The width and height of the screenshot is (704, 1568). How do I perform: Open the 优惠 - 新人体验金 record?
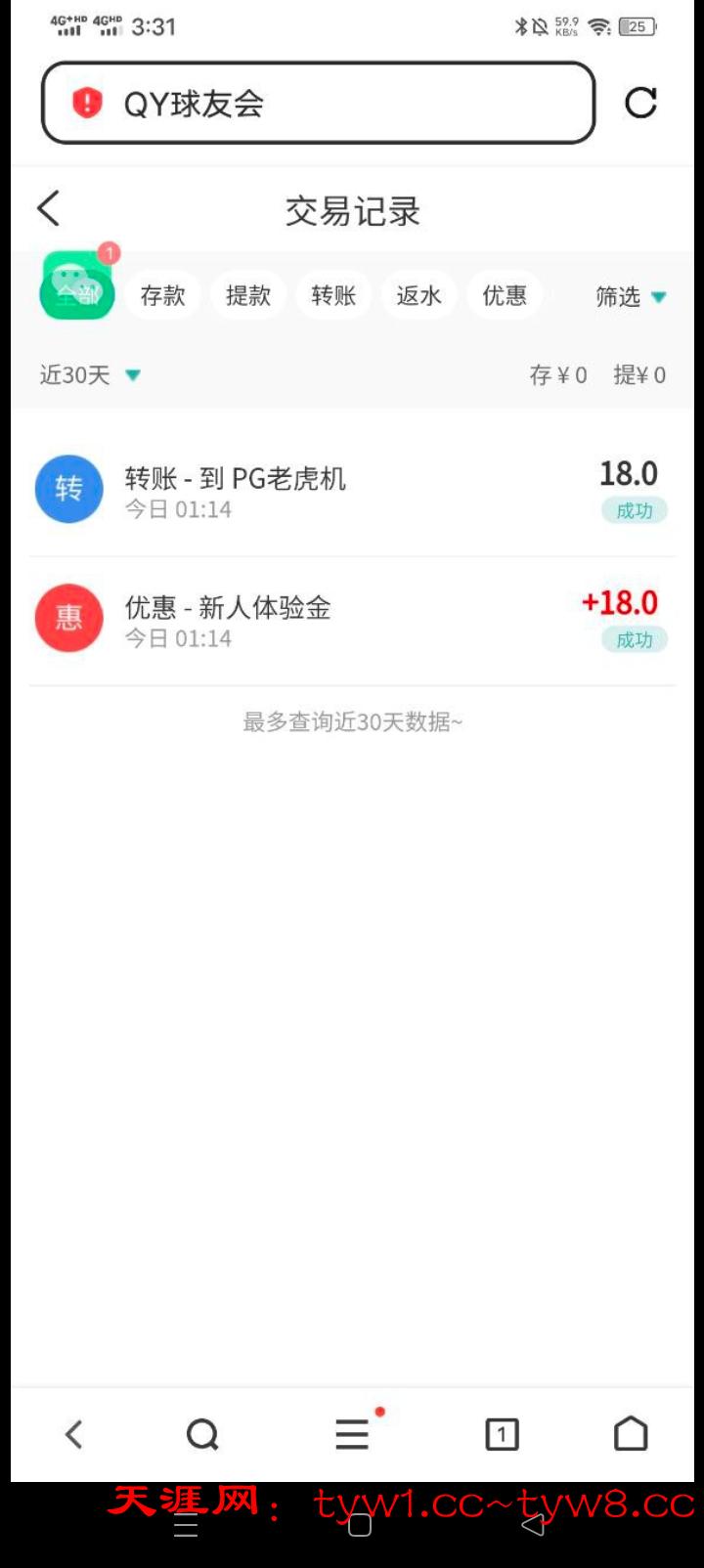point(352,620)
